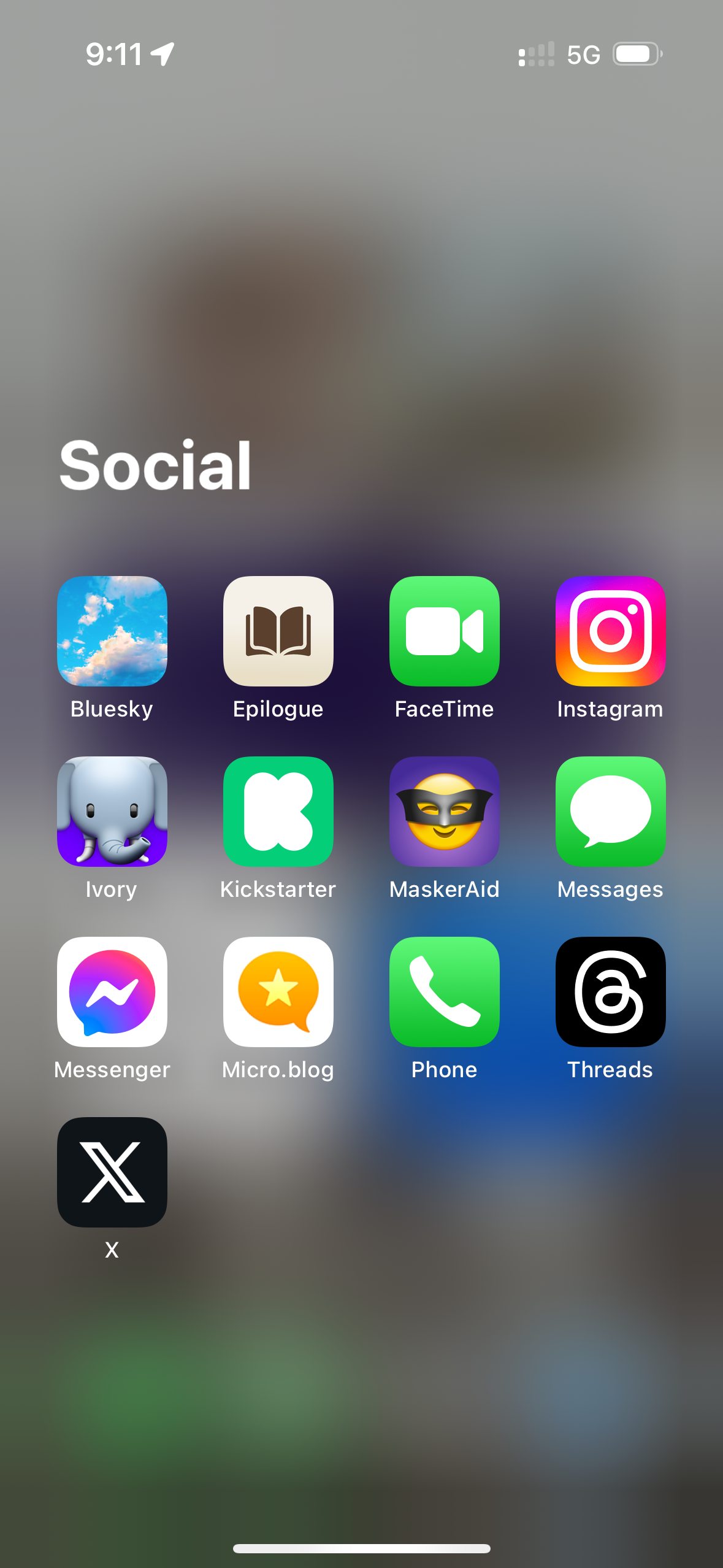The image size is (723, 1568).
Task: Launch Messenger
Action: point(112,991)
